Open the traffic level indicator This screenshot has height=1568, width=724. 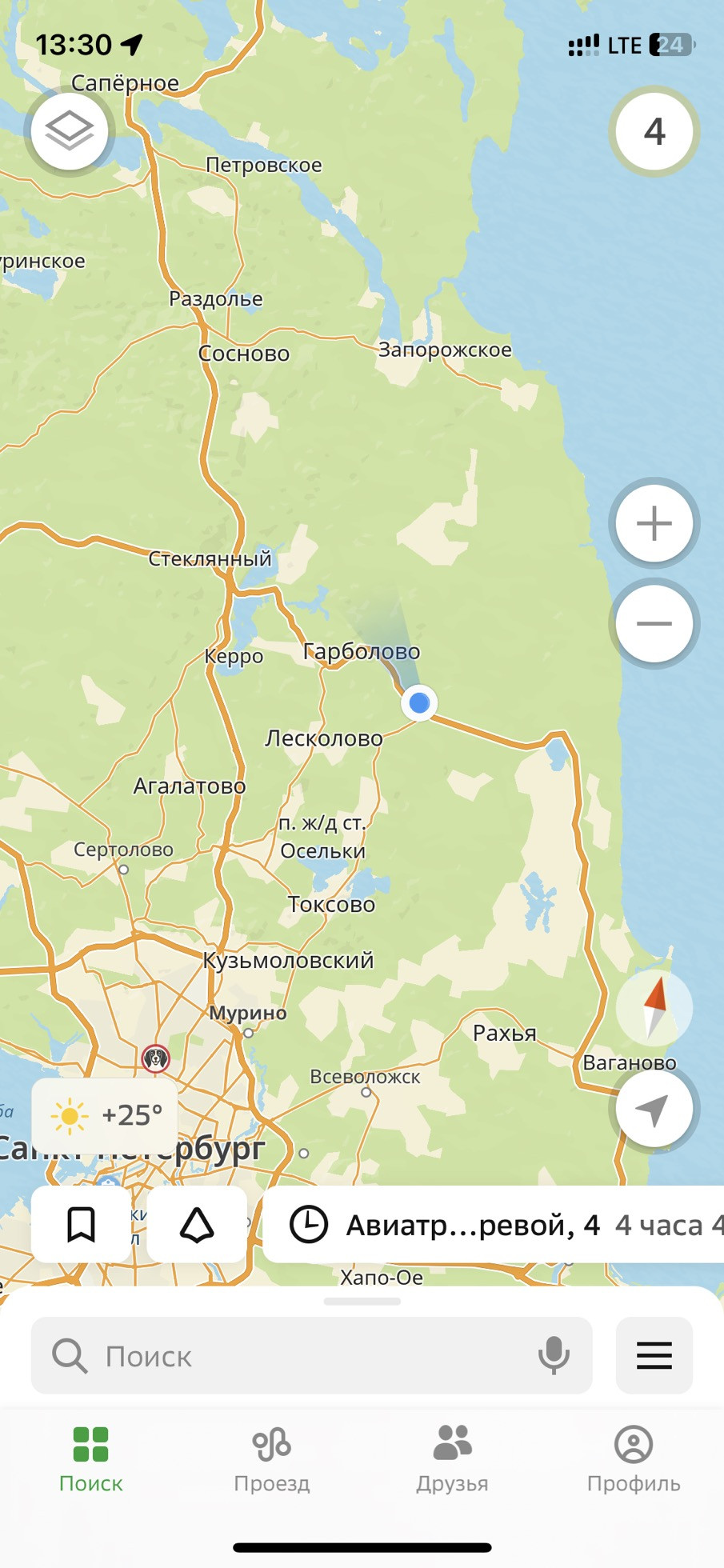pyautogui.click(x=654, y=131)
